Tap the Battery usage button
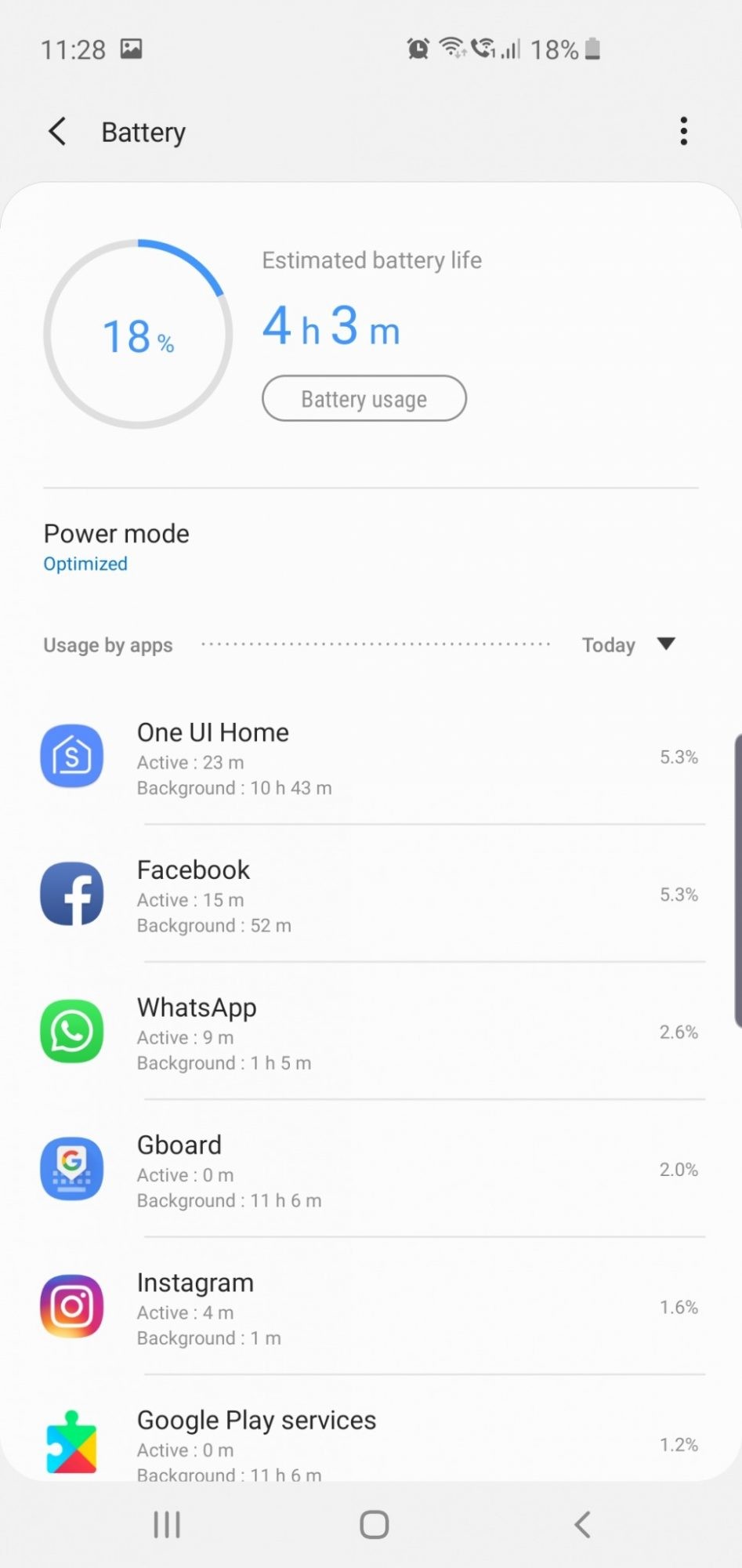 tap(364, 399)
